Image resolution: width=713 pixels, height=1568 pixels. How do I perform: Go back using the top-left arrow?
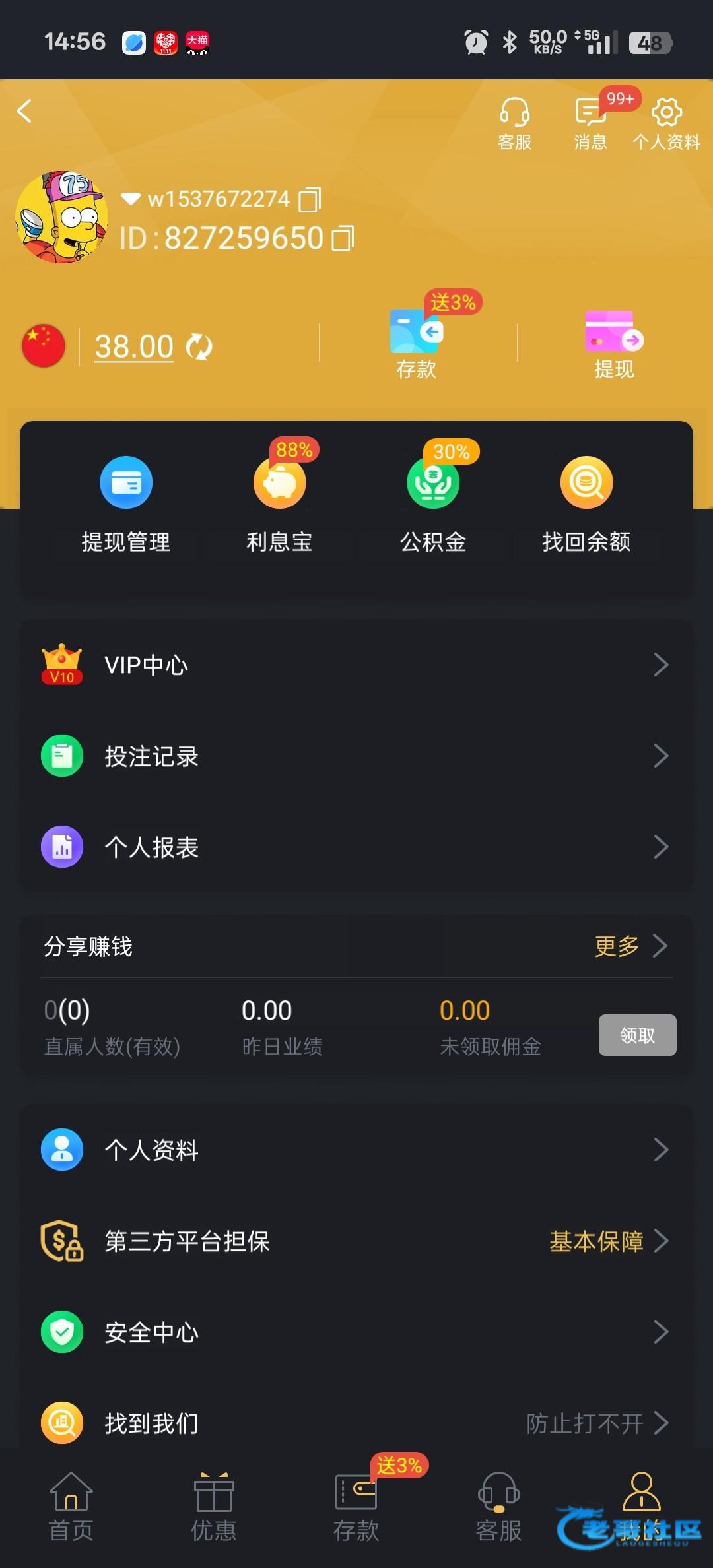(x=25, y=111)
